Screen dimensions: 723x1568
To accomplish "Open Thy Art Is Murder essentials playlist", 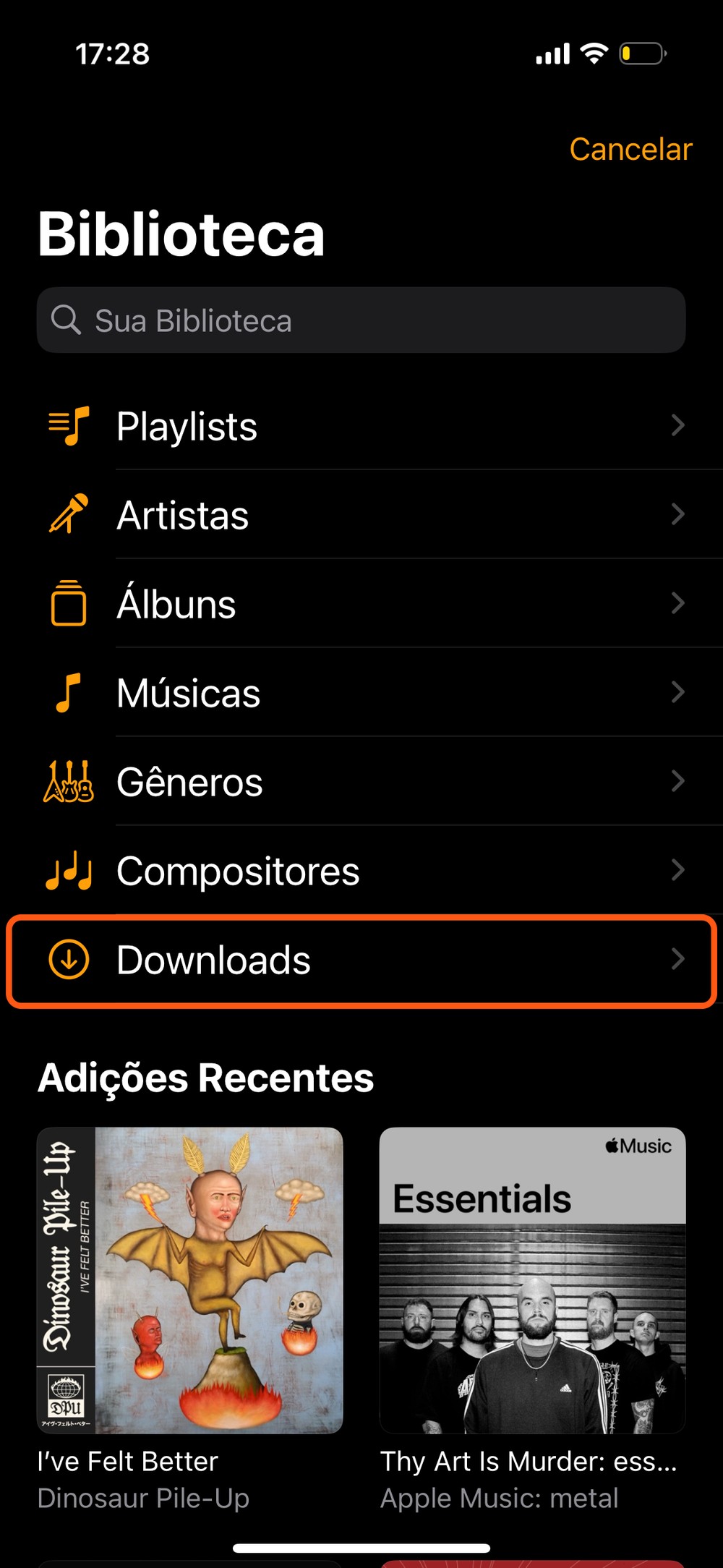I will tap(532, 1280).
